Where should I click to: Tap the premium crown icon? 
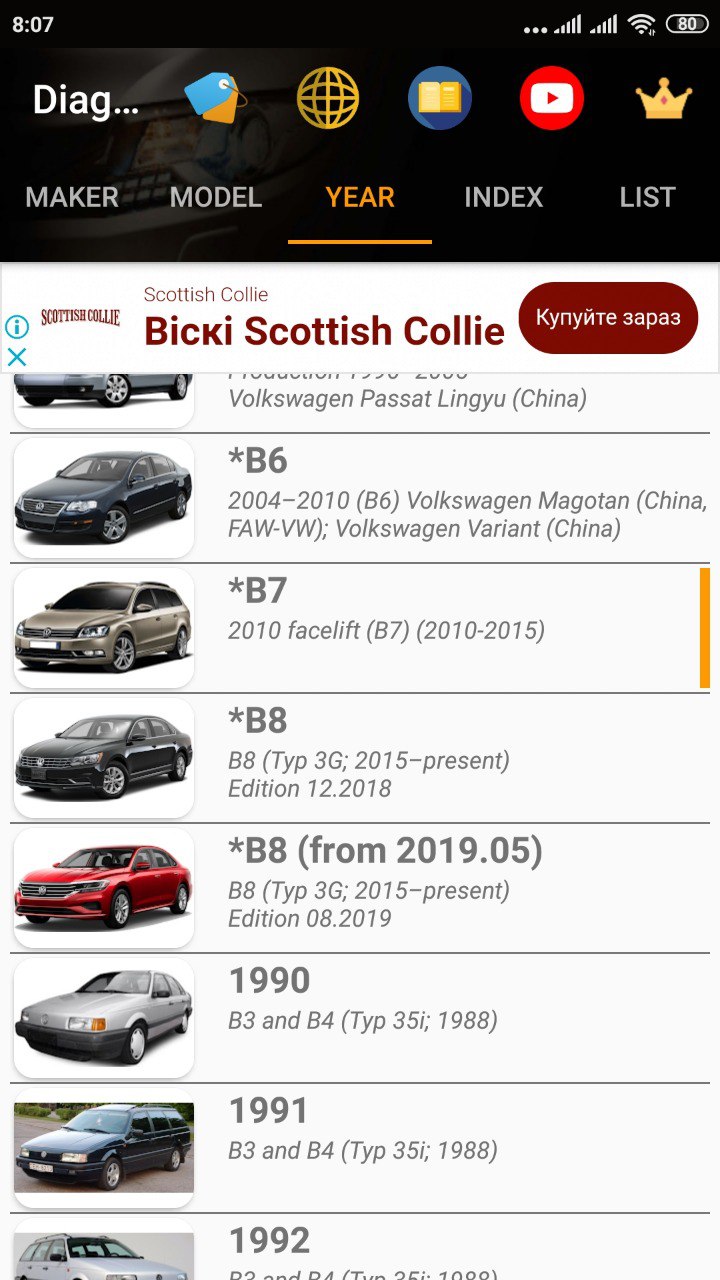[x=664, y=98]
